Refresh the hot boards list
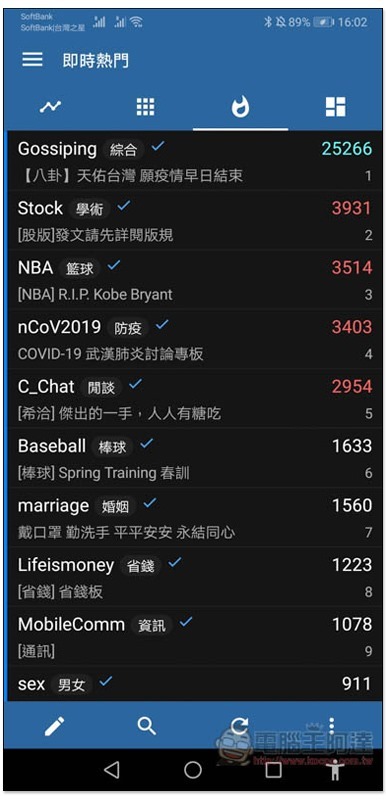The image size is (386, 800). pos(239,725)
